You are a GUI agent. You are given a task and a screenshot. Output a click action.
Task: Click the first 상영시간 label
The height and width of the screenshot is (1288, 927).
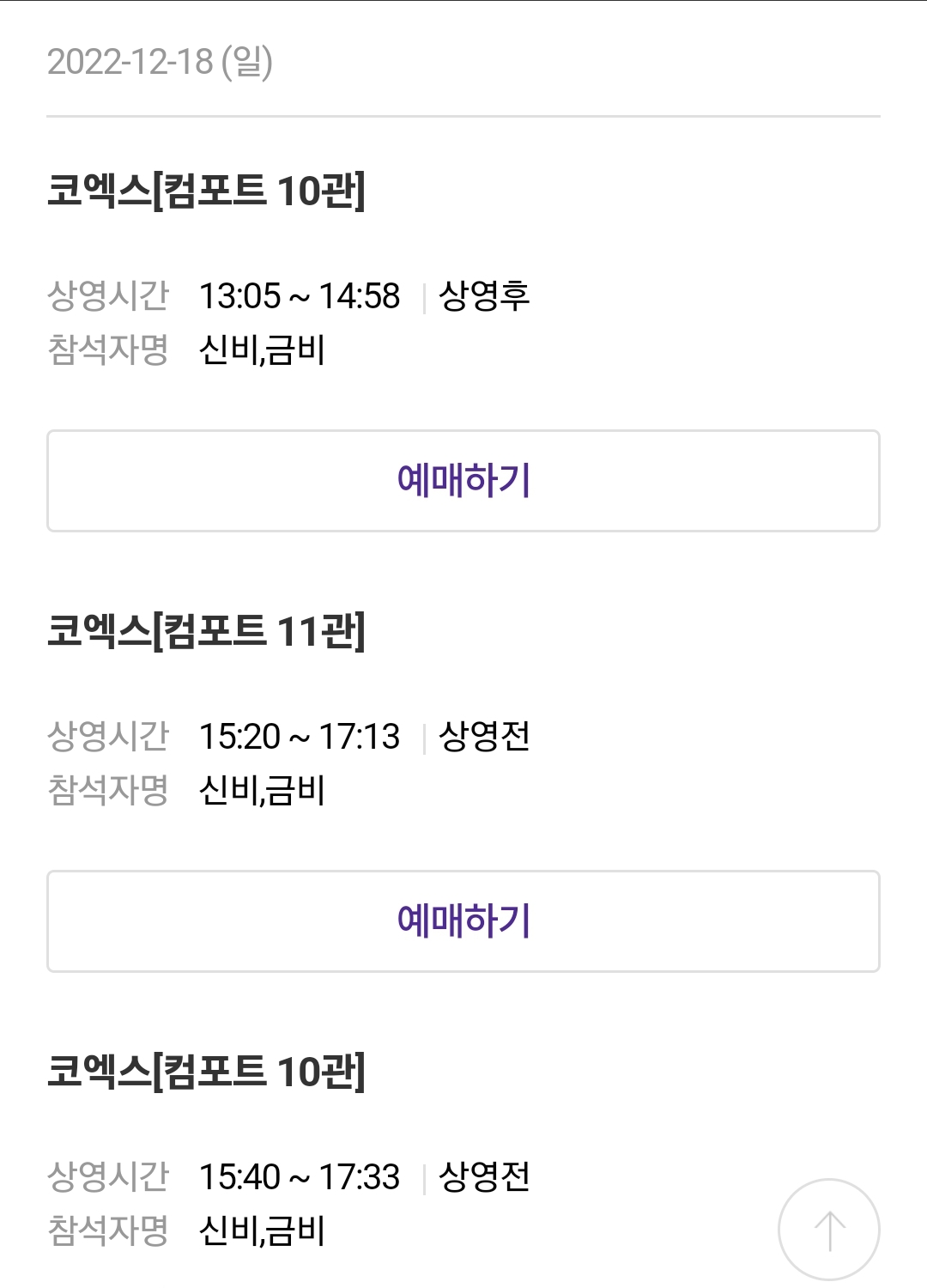coord(110,295)
